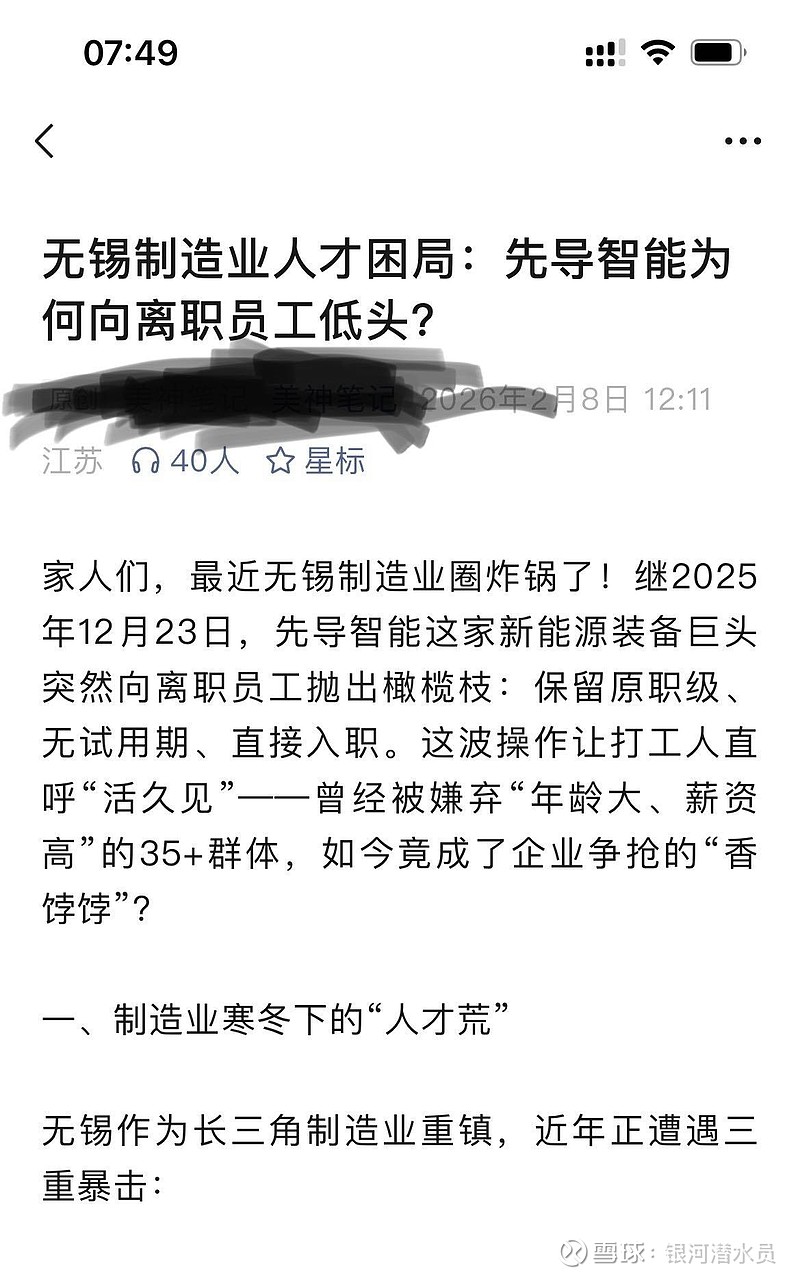Screen dimensions: 800x1278
Task: Tap the star icon next to 星标
Action: 280,462
